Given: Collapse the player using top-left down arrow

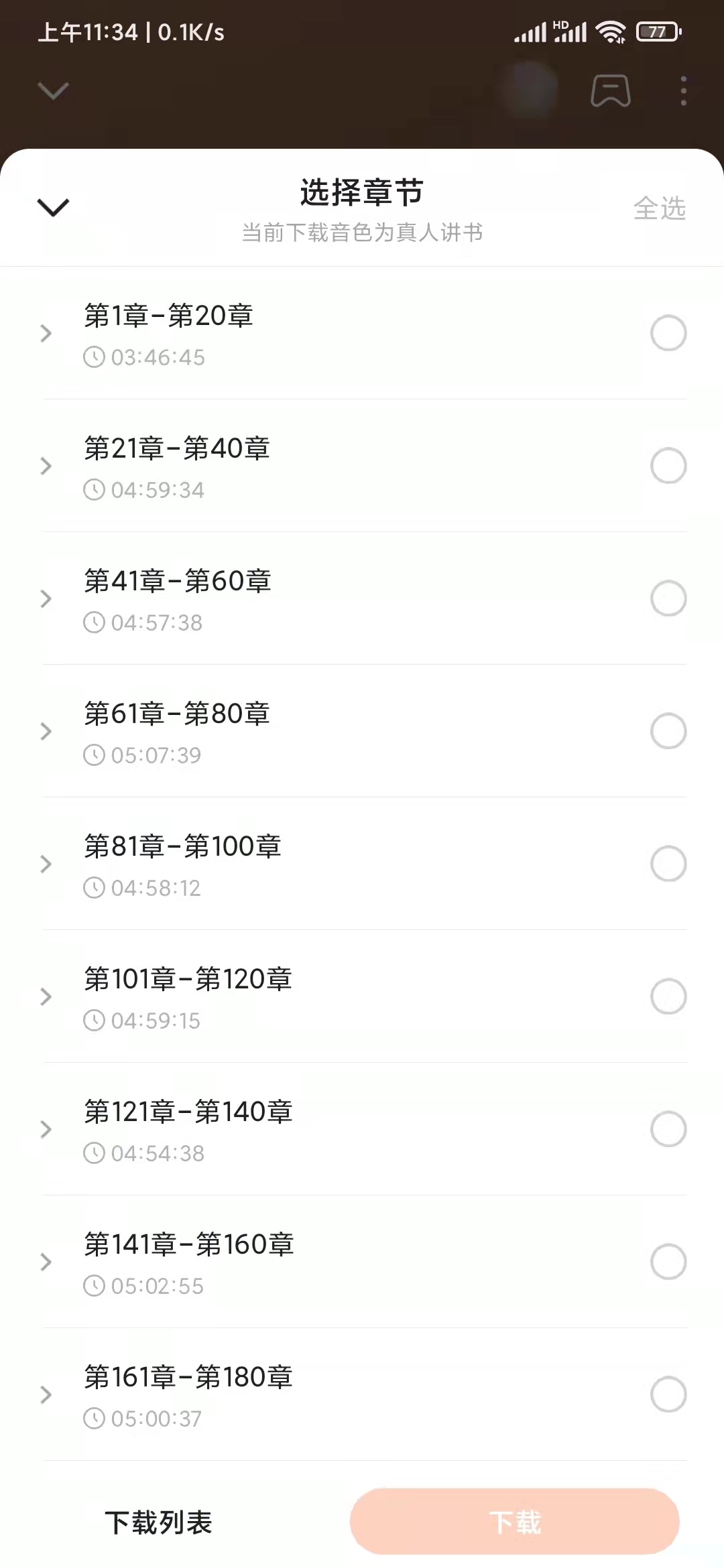Looking at the screenshot, I should 52,92.
